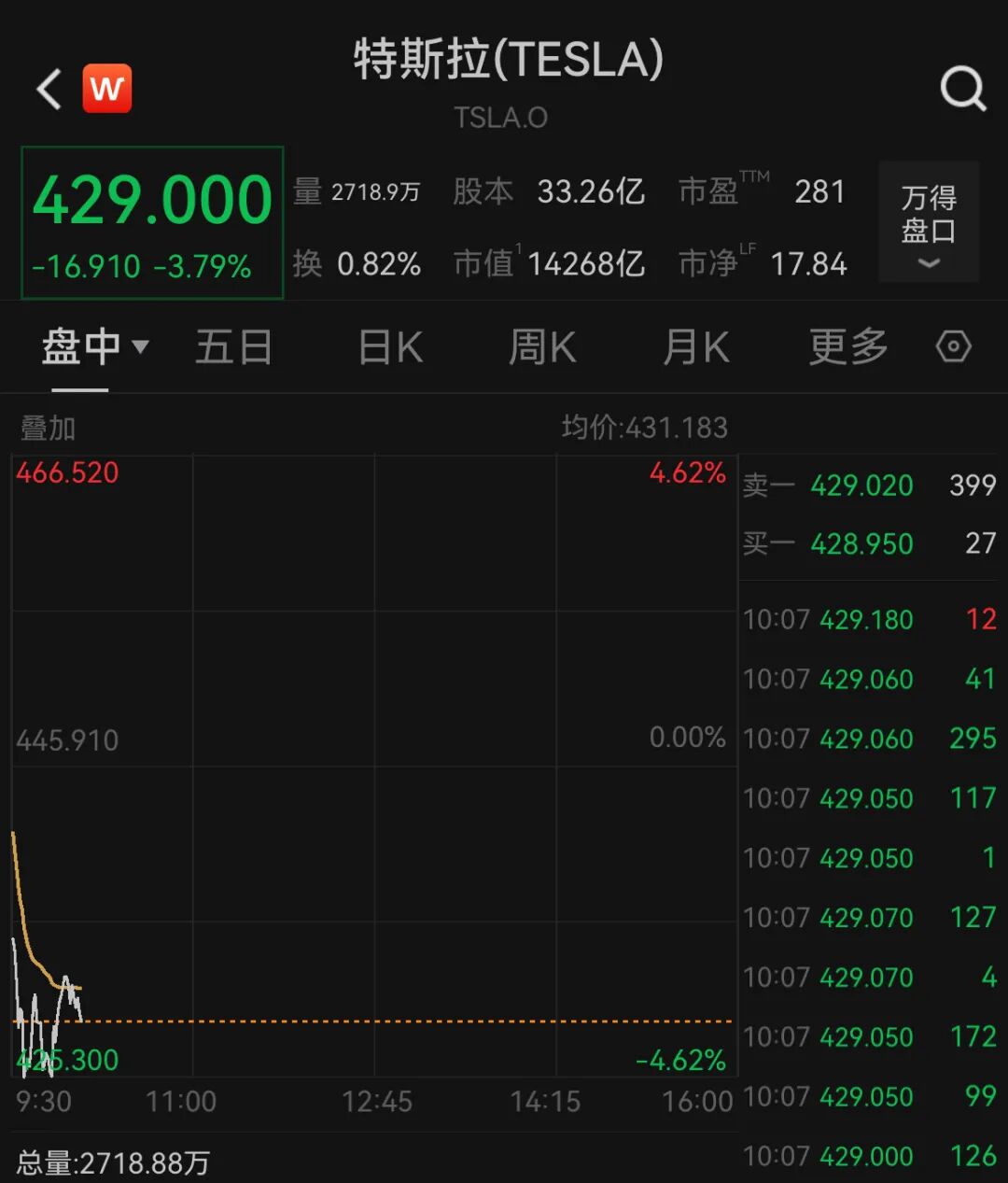Open the 盘中 dropdown tab
The height and width of the screenshot is (1183, 1008).
point(94,347)
